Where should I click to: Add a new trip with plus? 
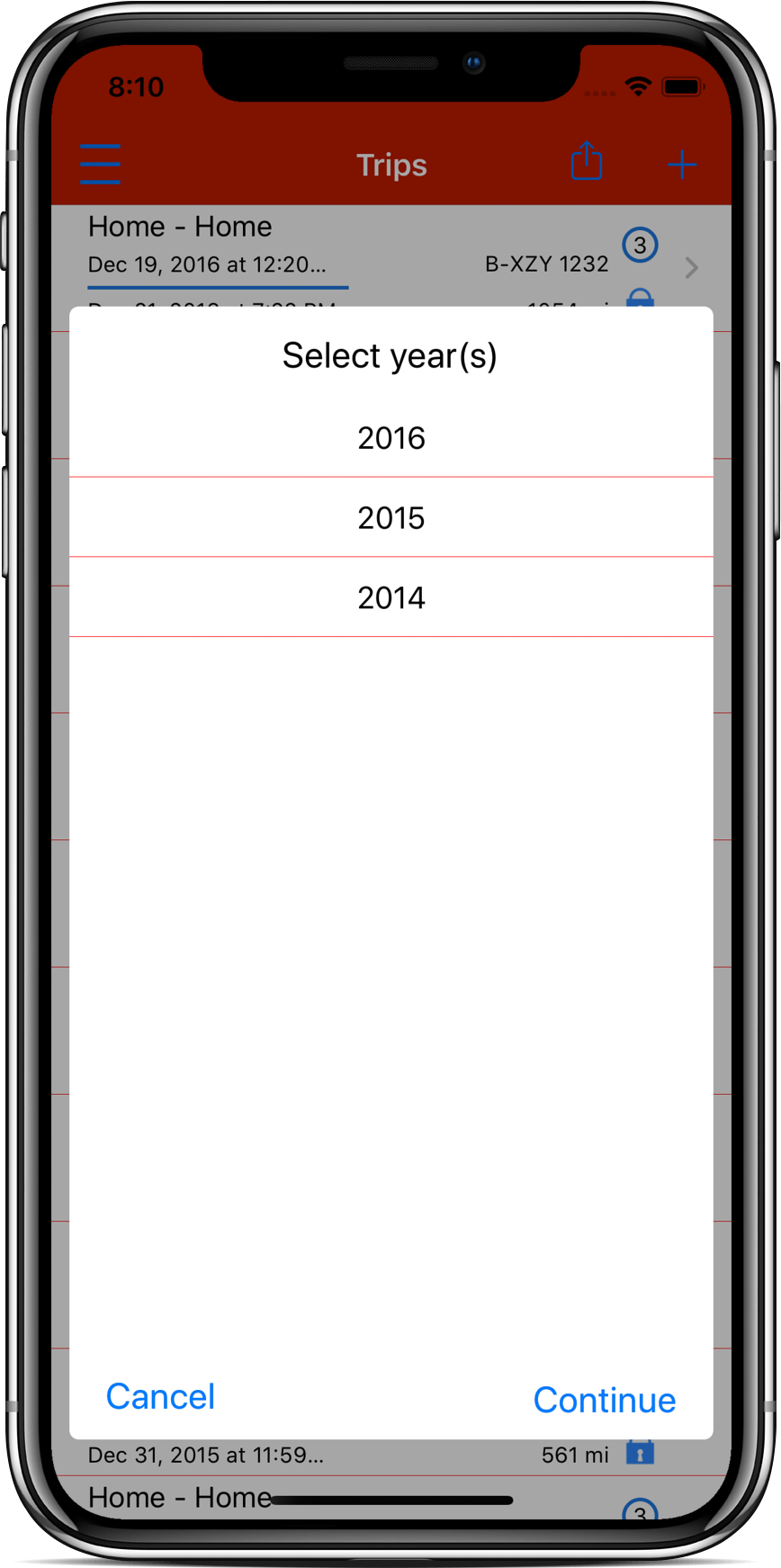681,165
